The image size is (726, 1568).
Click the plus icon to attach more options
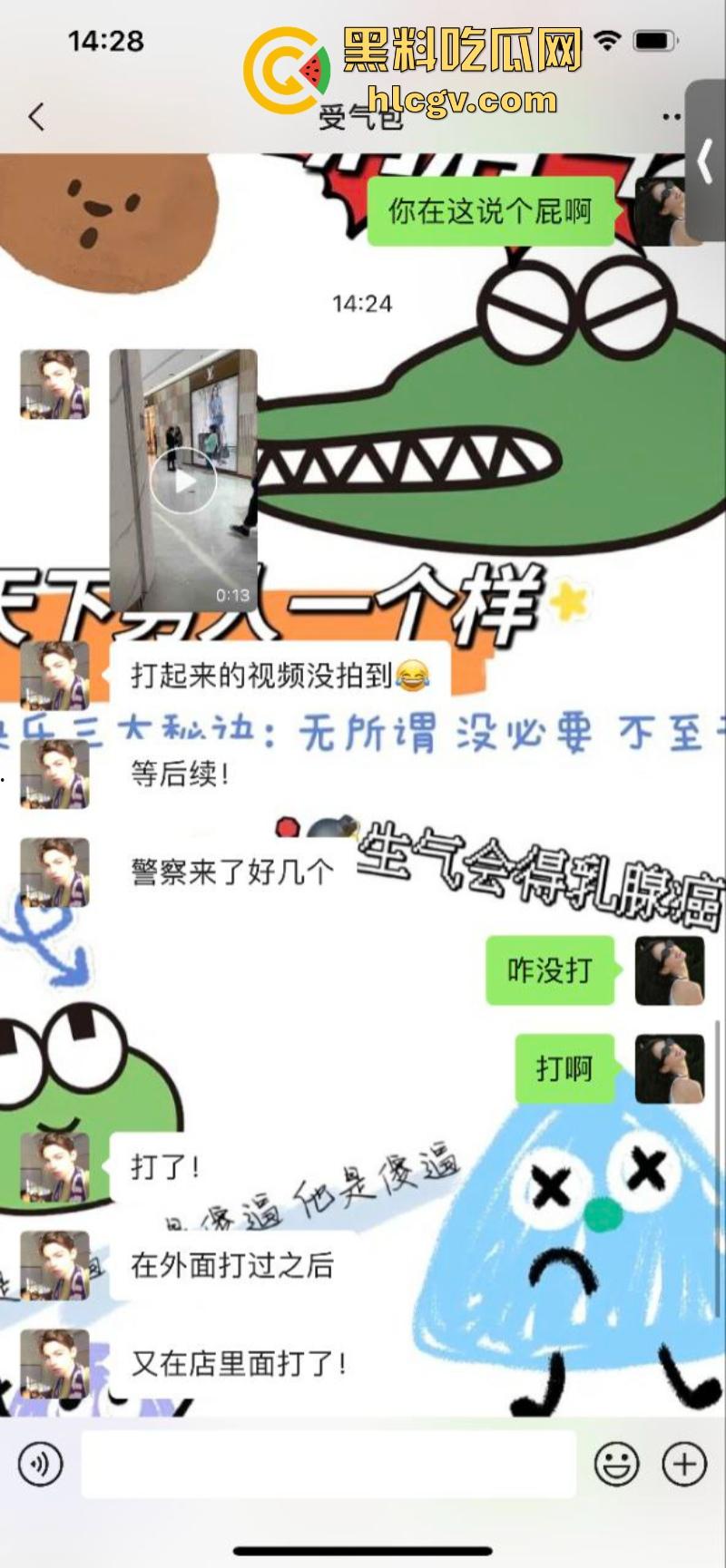[683, 1462]
